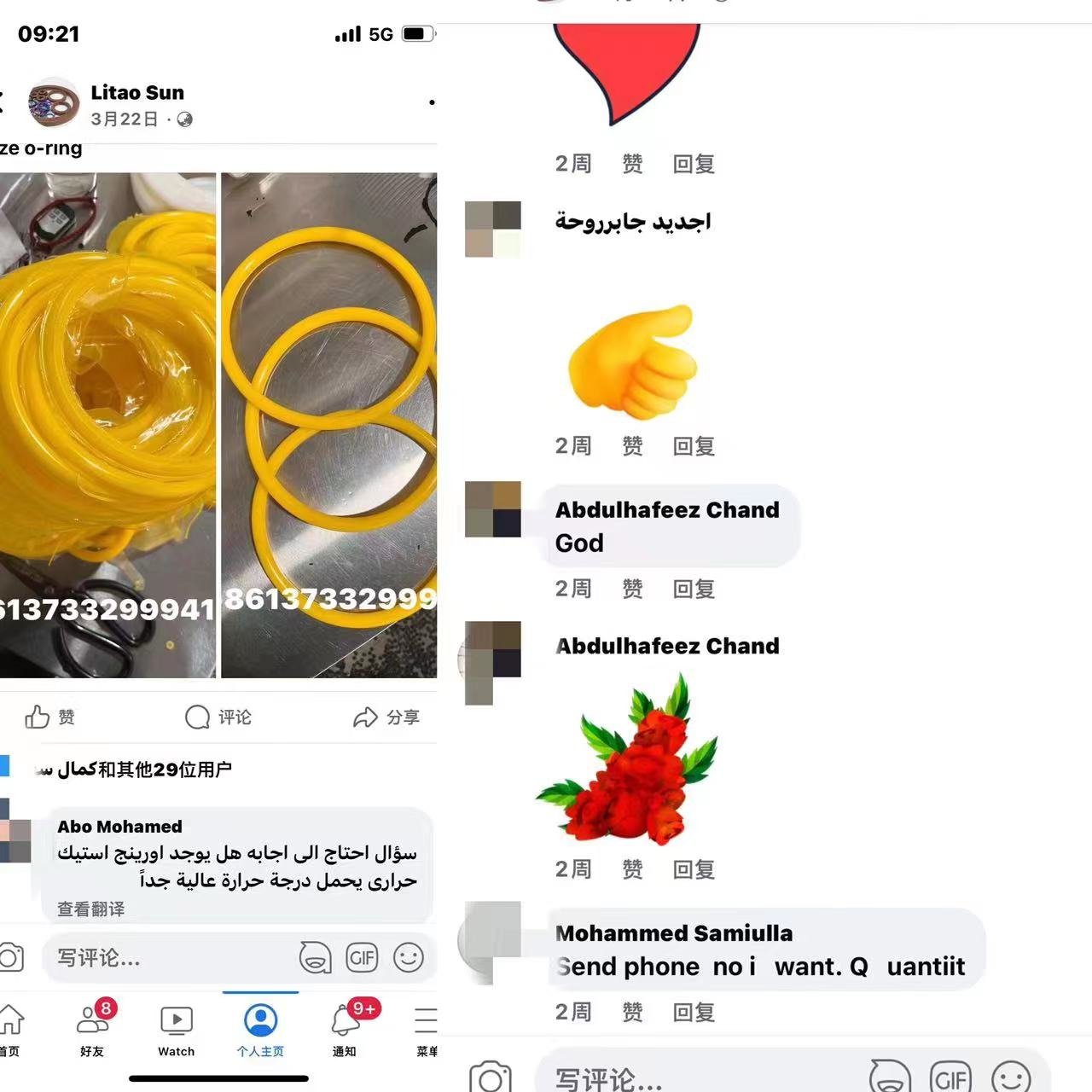The height and width of the screenshot is (1092, 1092).
Task: Go to the 首页 home tab
Action: [x=10, y=1031]
